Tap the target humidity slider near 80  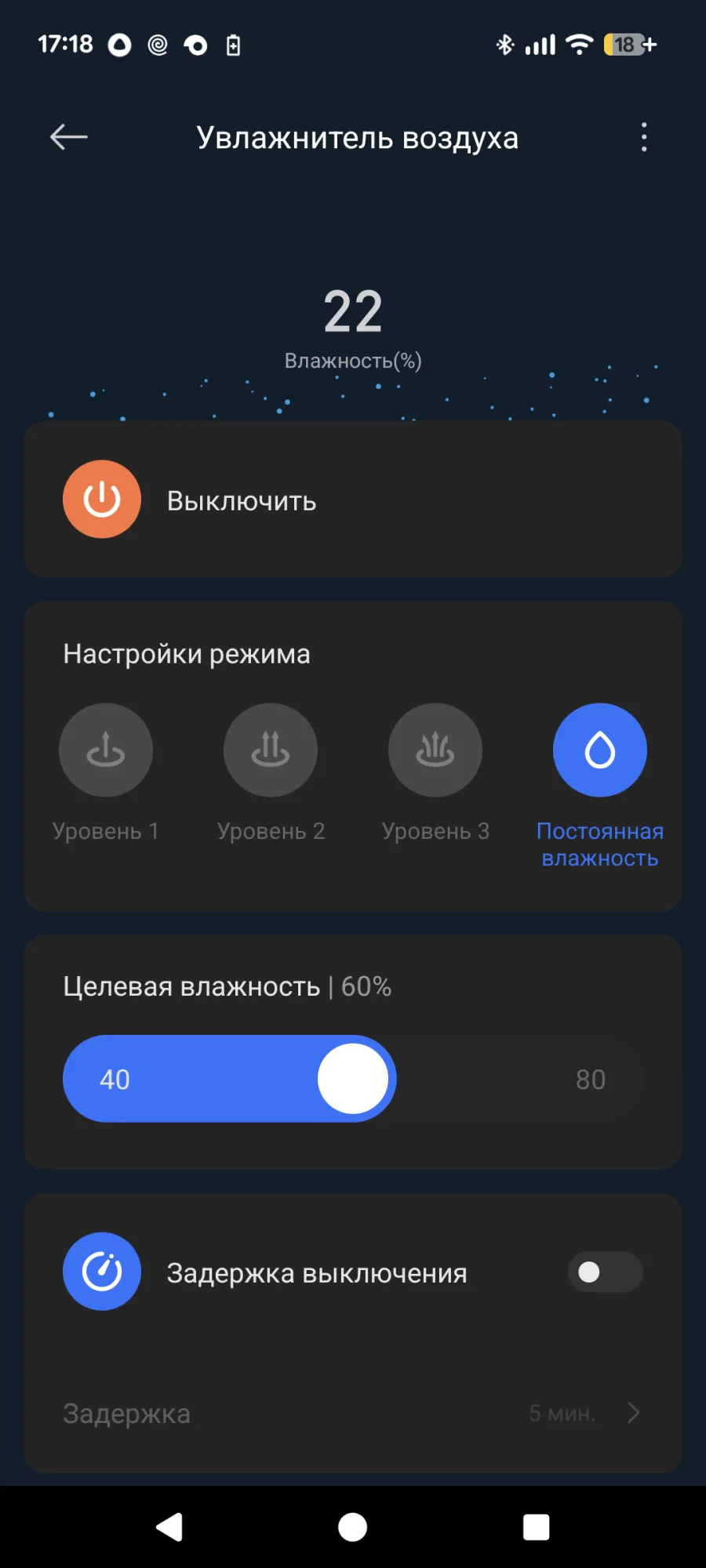(590, 1080)
